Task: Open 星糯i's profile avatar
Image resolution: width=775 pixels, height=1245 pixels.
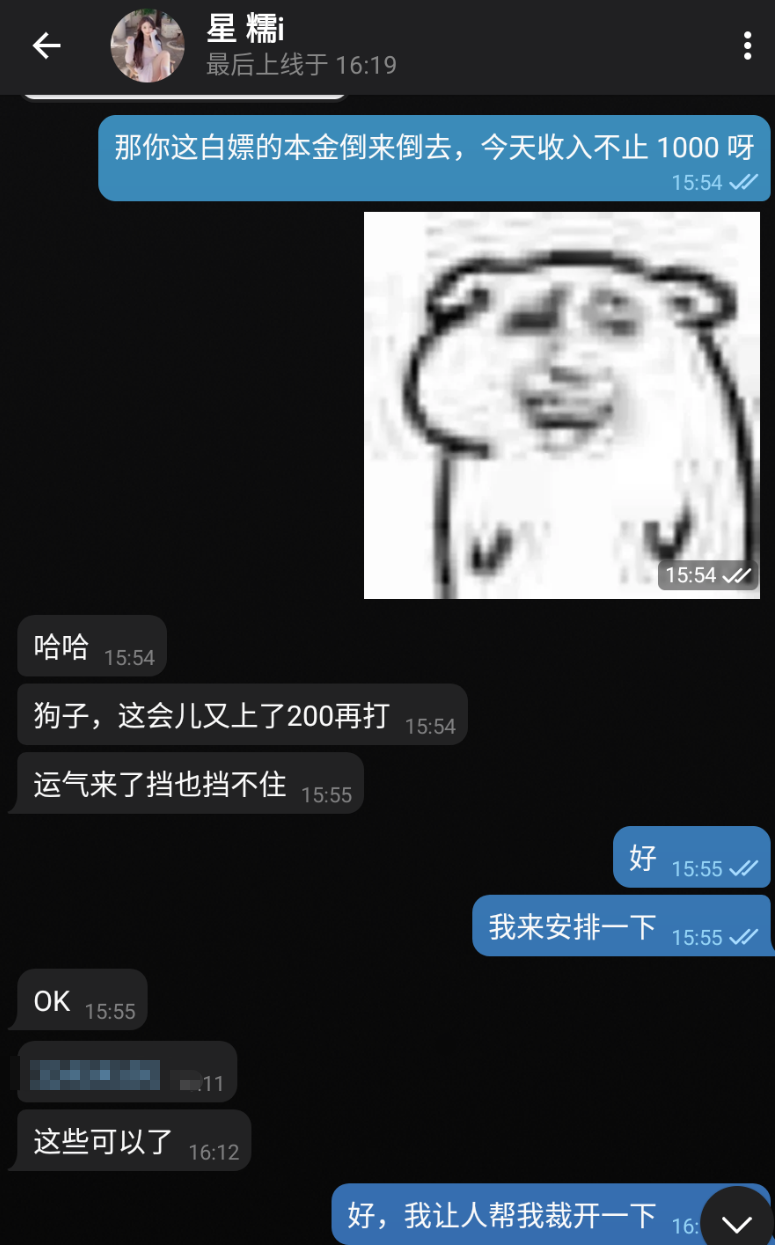Action: point(148,46)
